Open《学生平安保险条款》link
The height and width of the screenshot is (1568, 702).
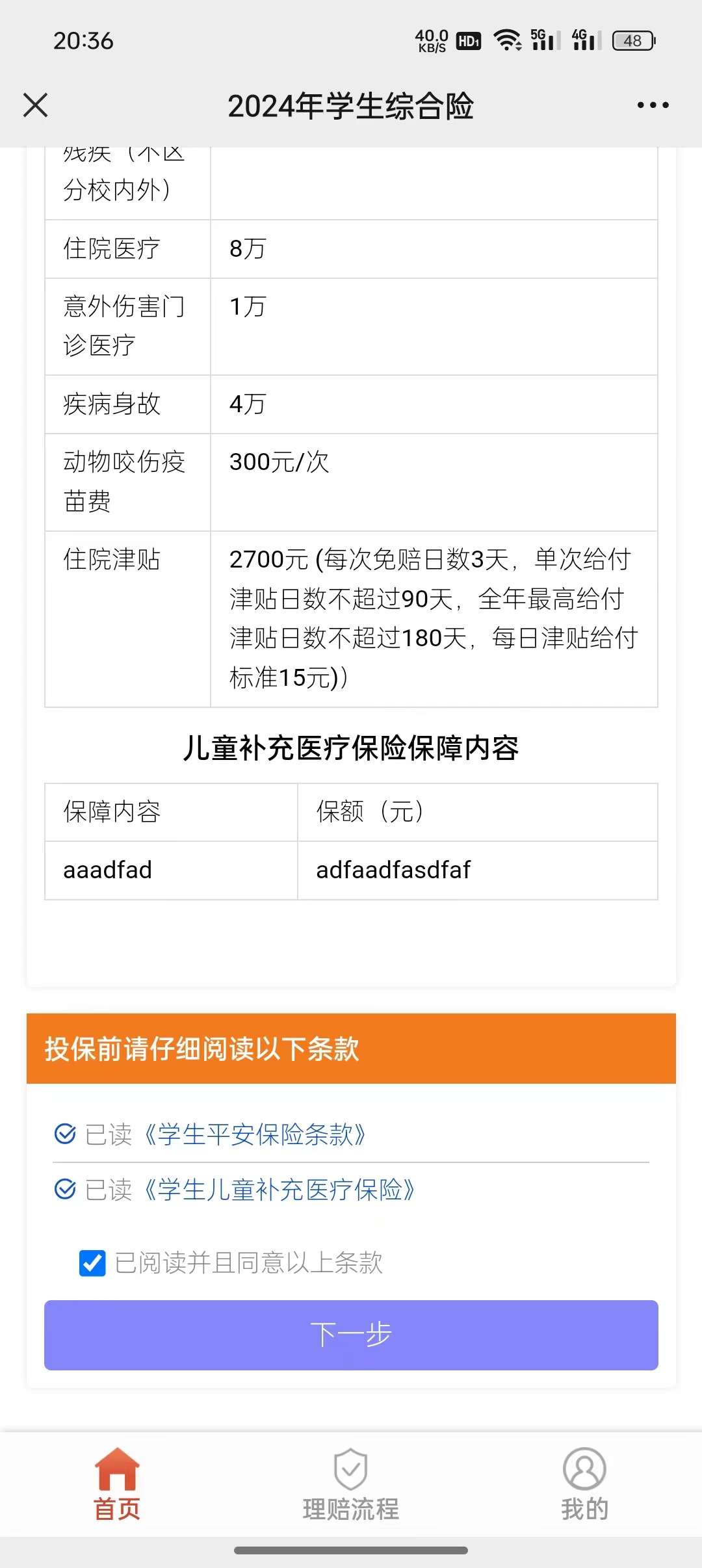(255, 1135)
